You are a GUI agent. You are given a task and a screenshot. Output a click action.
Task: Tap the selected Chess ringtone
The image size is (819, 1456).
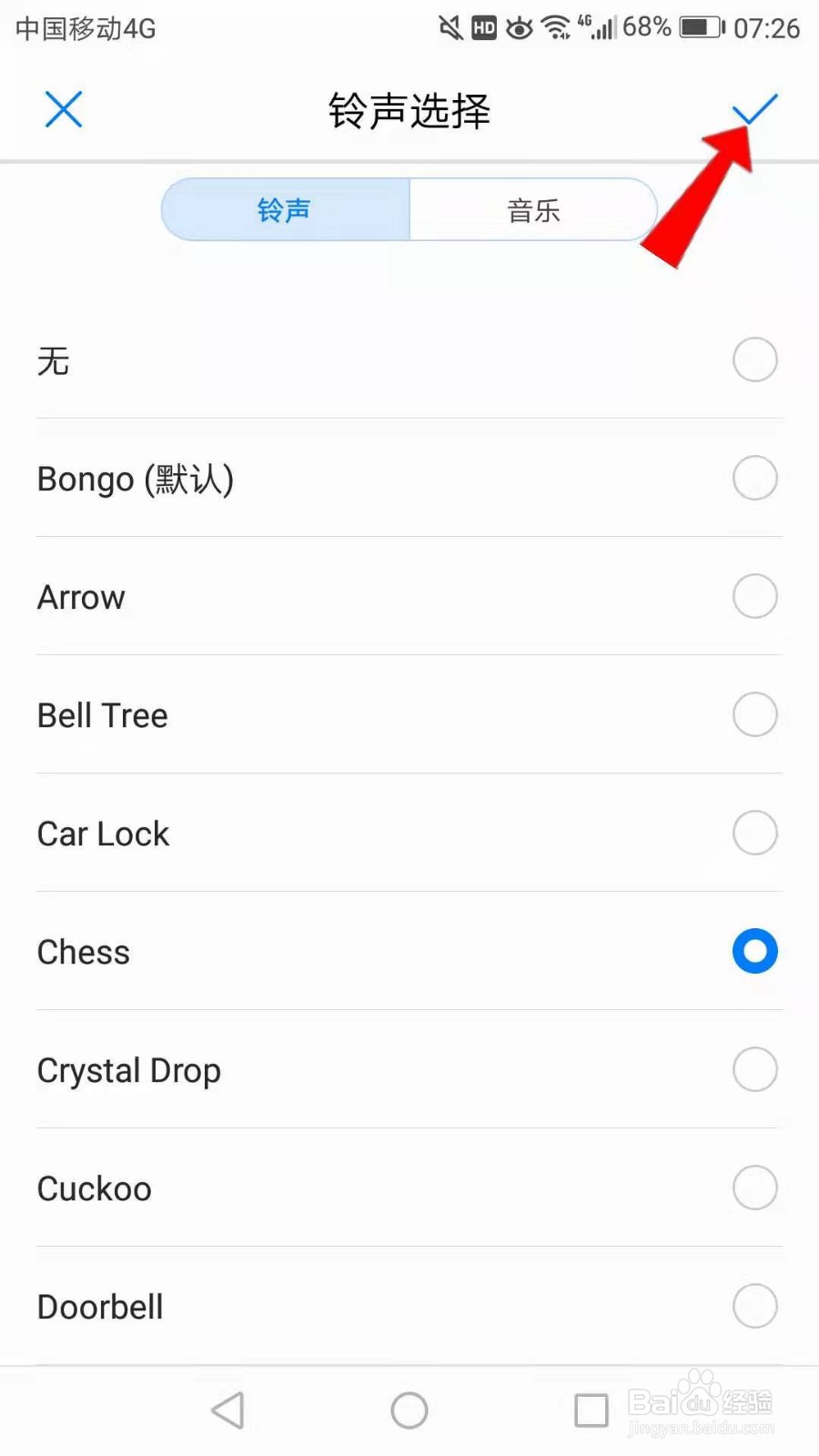tap(409, 951)
